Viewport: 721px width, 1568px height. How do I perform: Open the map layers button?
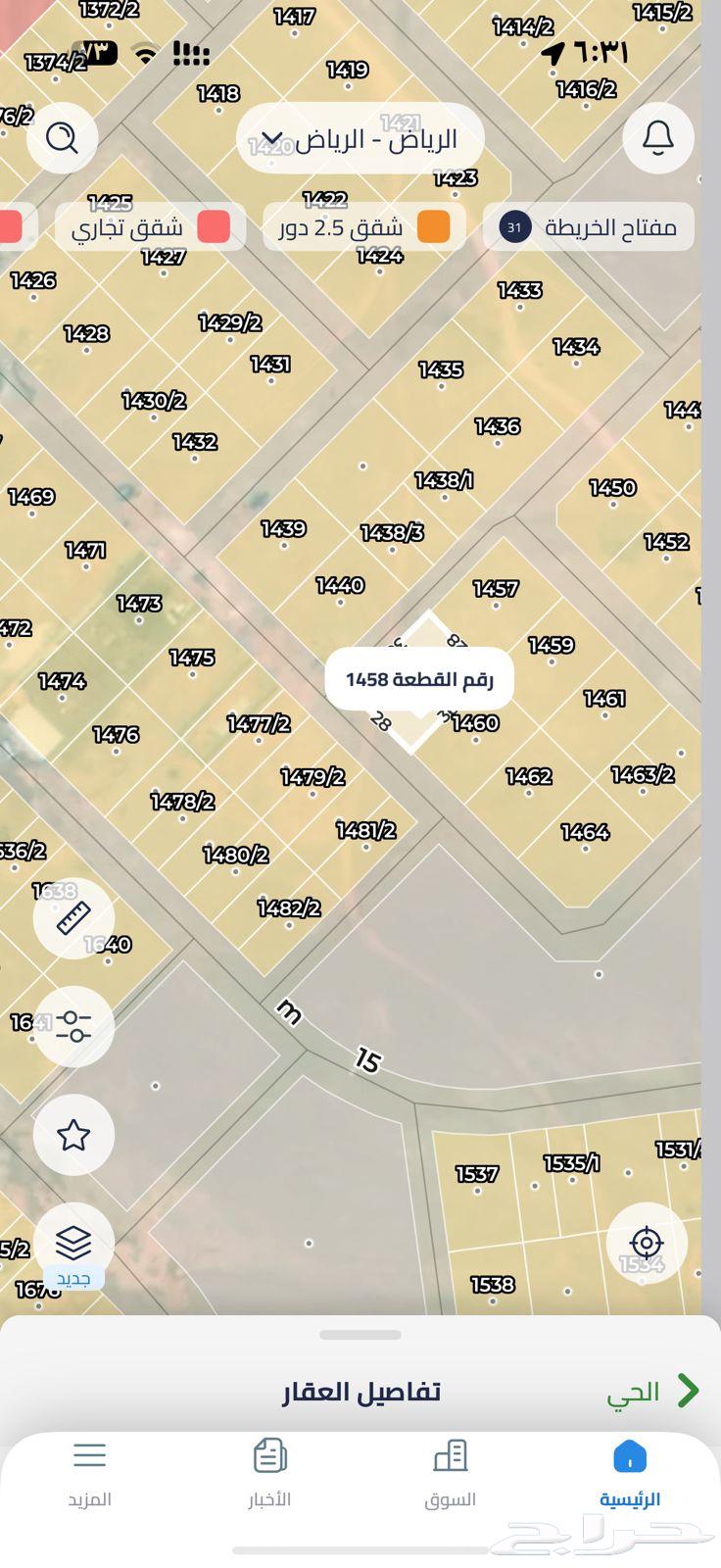[73, 1244]
